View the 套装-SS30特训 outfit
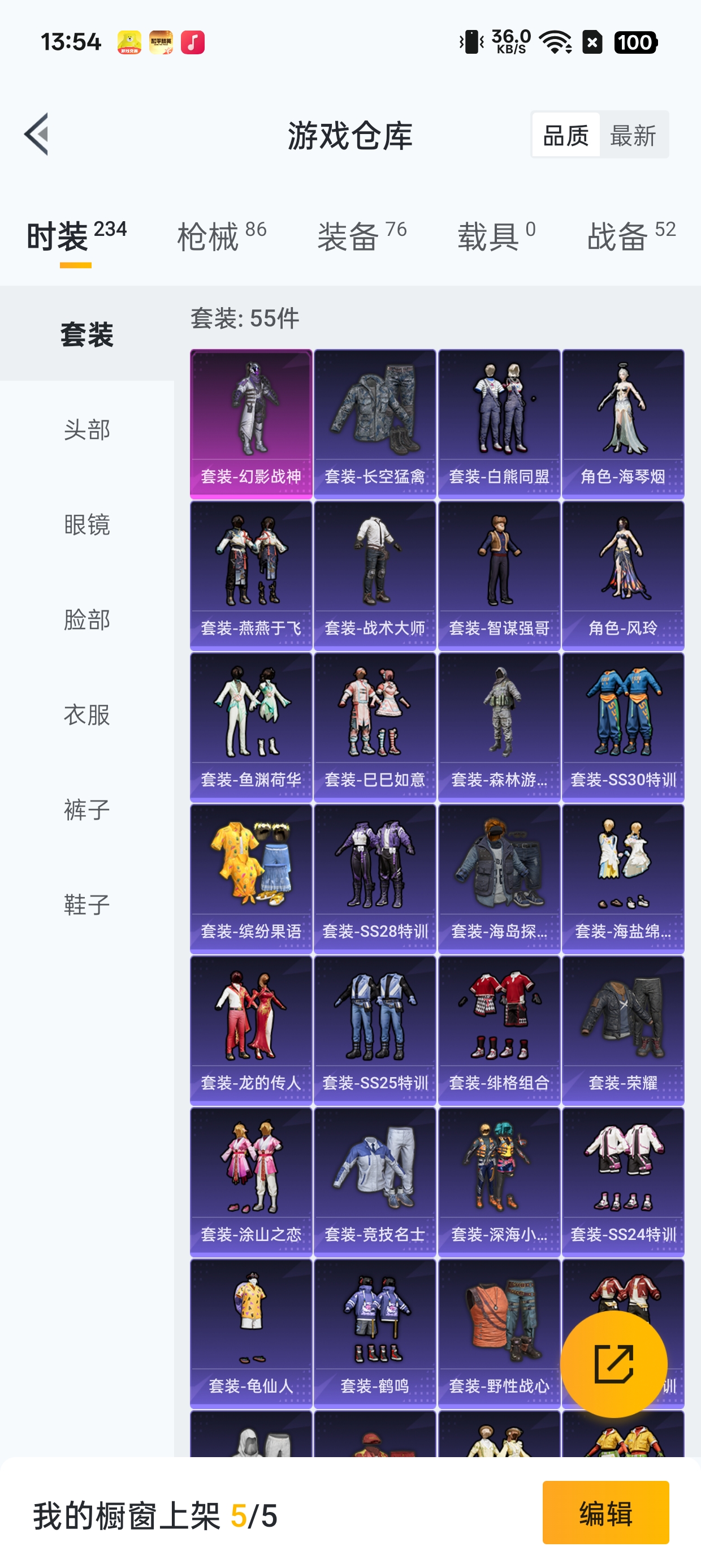Screen dimensions: 701x1568 623,727
